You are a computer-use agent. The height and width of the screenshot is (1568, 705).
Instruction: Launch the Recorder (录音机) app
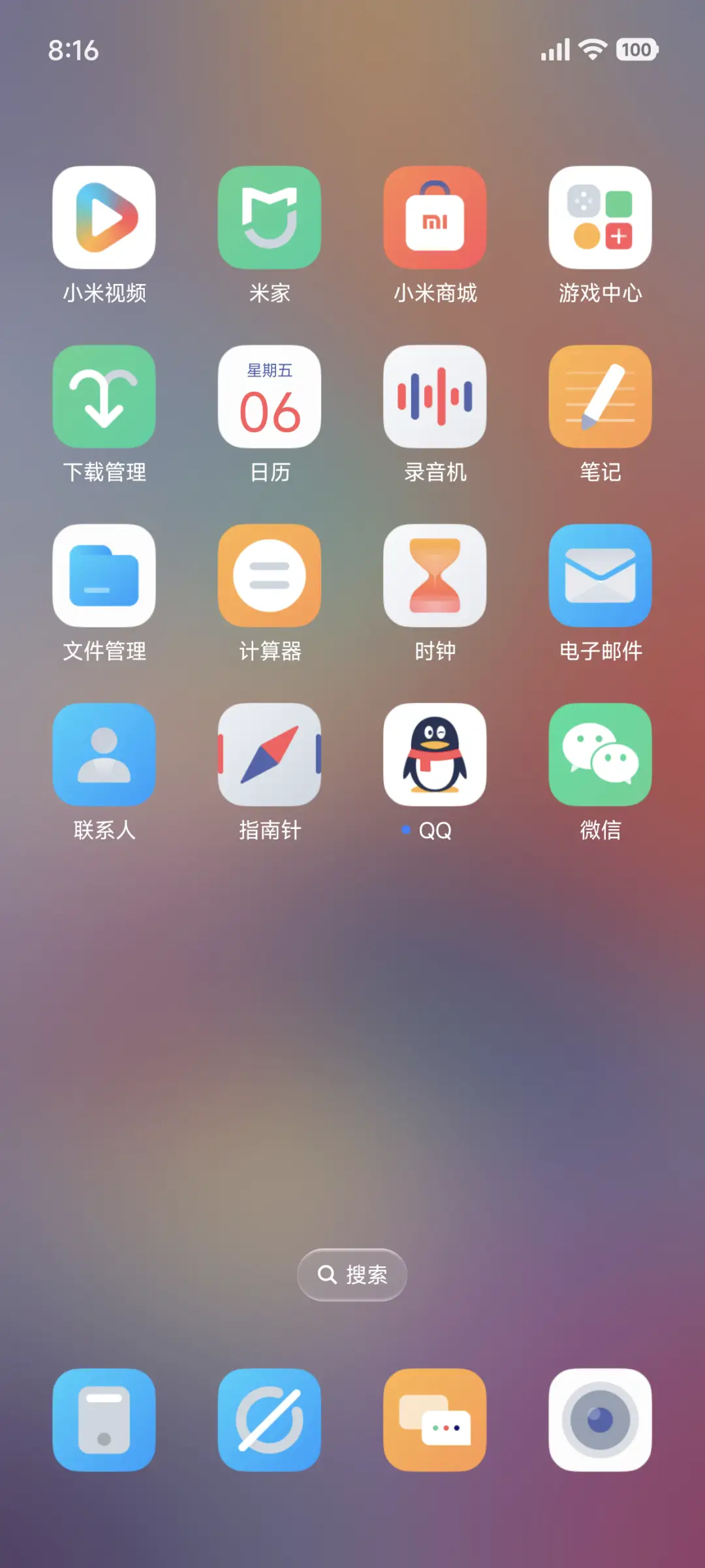[435, 397]
